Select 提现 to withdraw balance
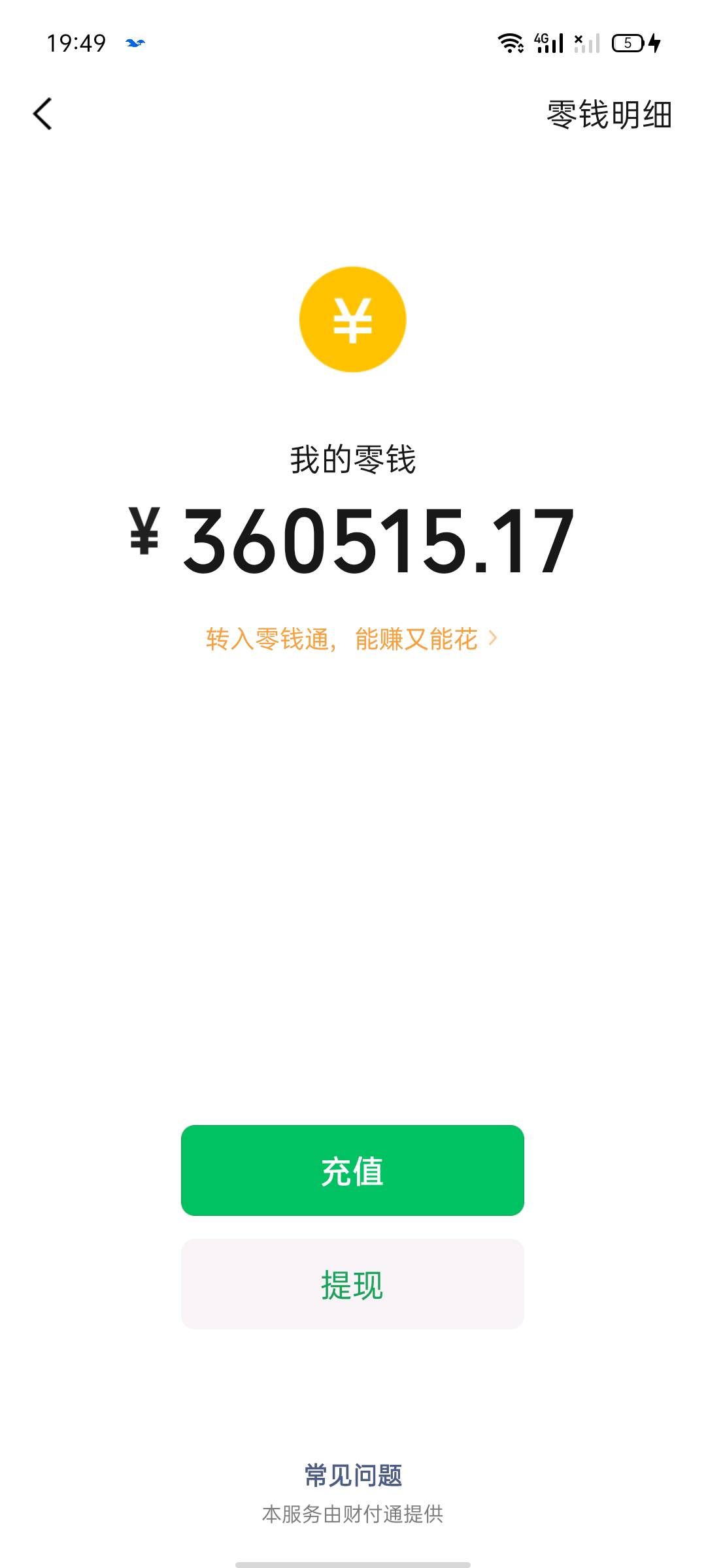Image resolution: width=706 pixels, height=1568 pixels. 352,1284
